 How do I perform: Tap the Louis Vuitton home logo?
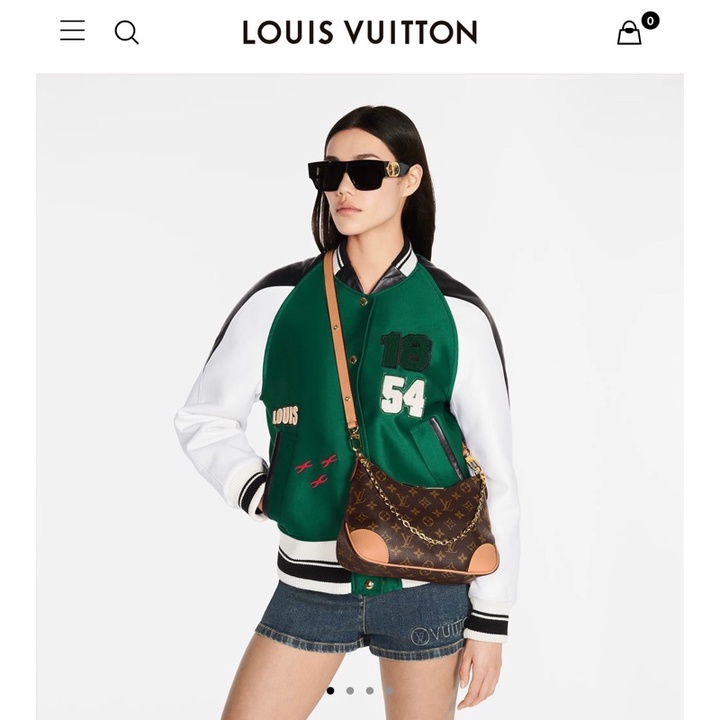(x=359, y=32)
